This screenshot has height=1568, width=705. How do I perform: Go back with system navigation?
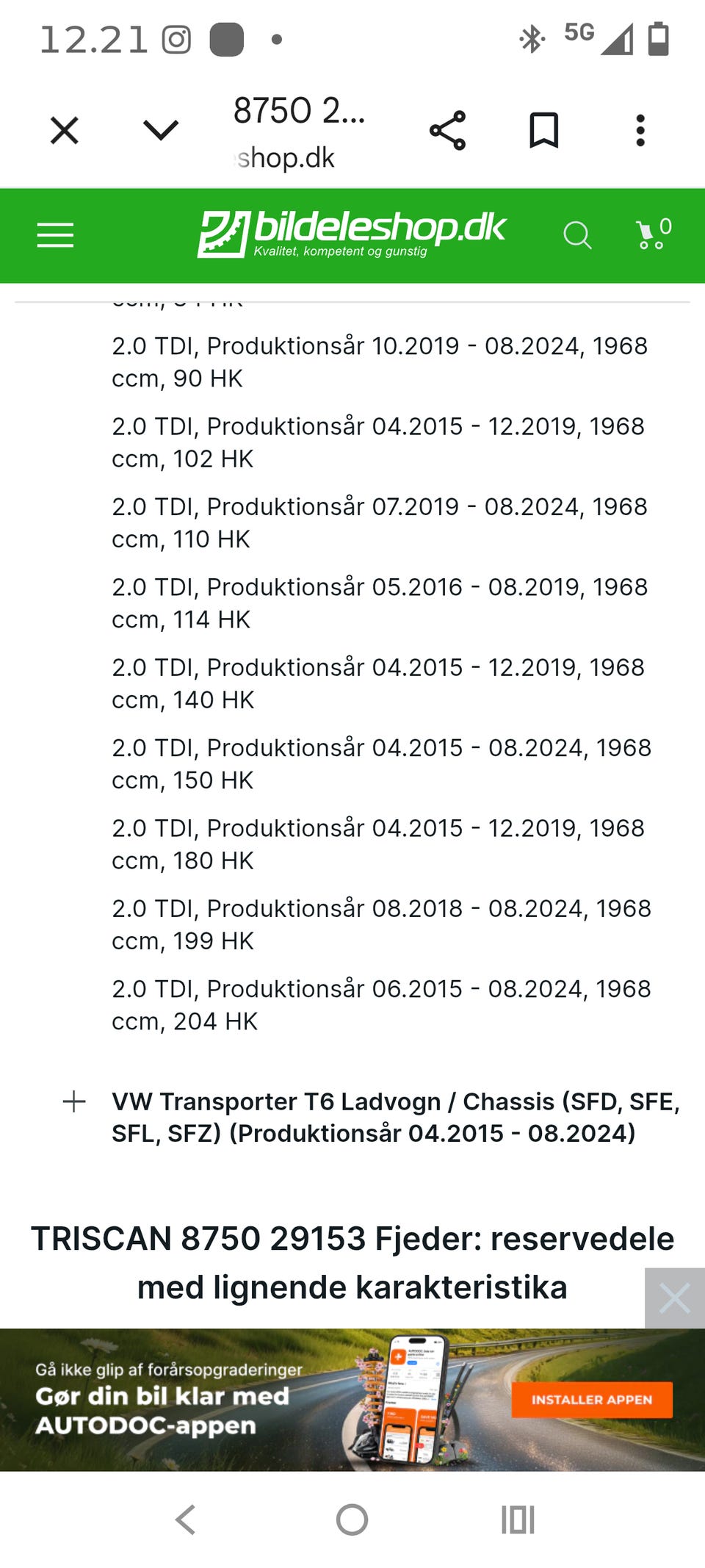[x=186, y=1520]
